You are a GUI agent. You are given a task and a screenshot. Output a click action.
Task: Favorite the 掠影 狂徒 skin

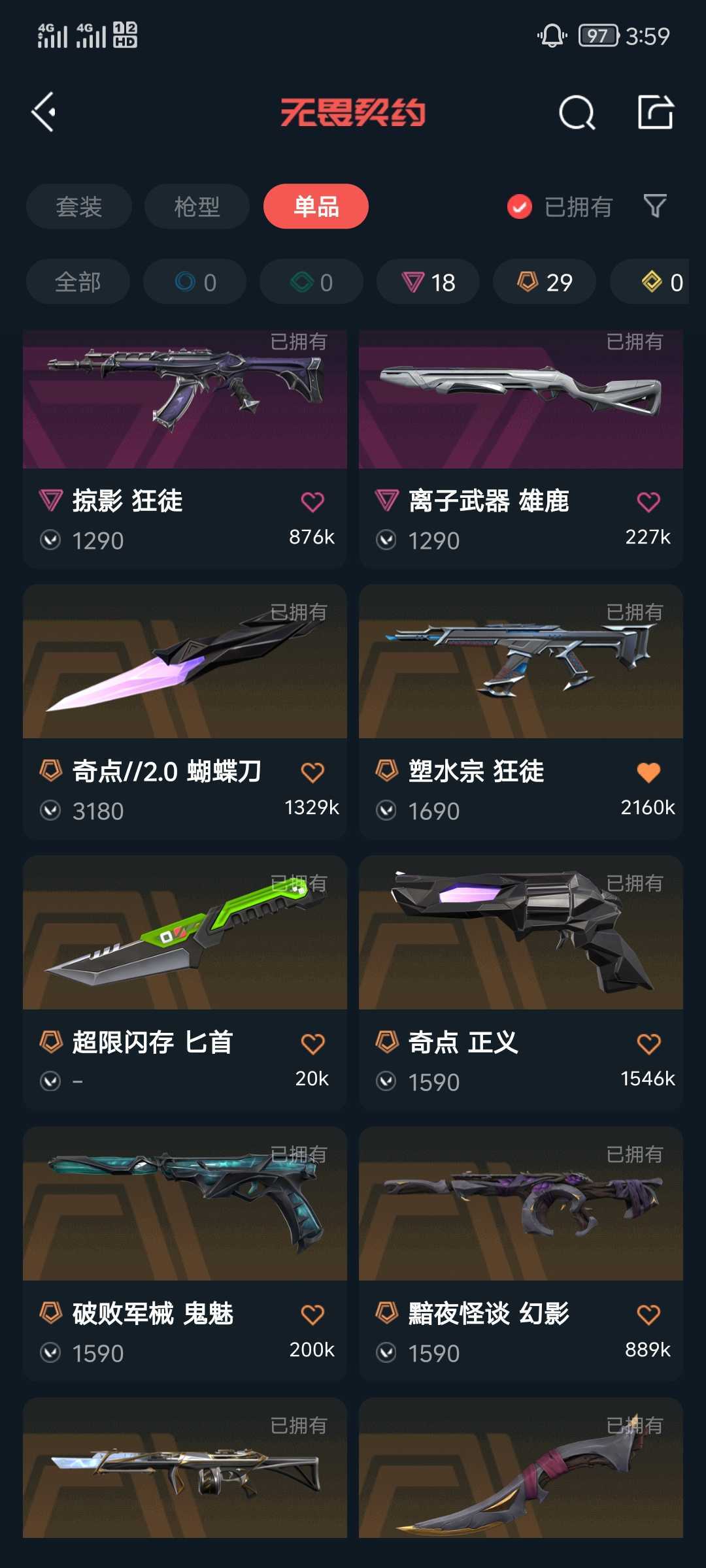point(312,502)
